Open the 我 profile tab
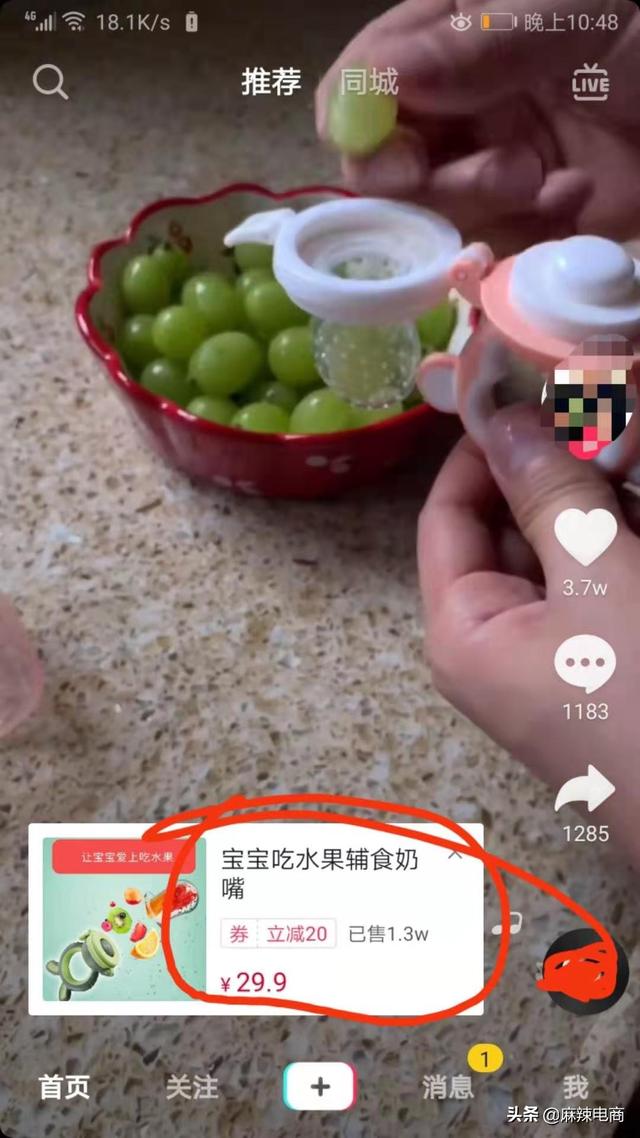The image size is (640, 1138). 575,1087
